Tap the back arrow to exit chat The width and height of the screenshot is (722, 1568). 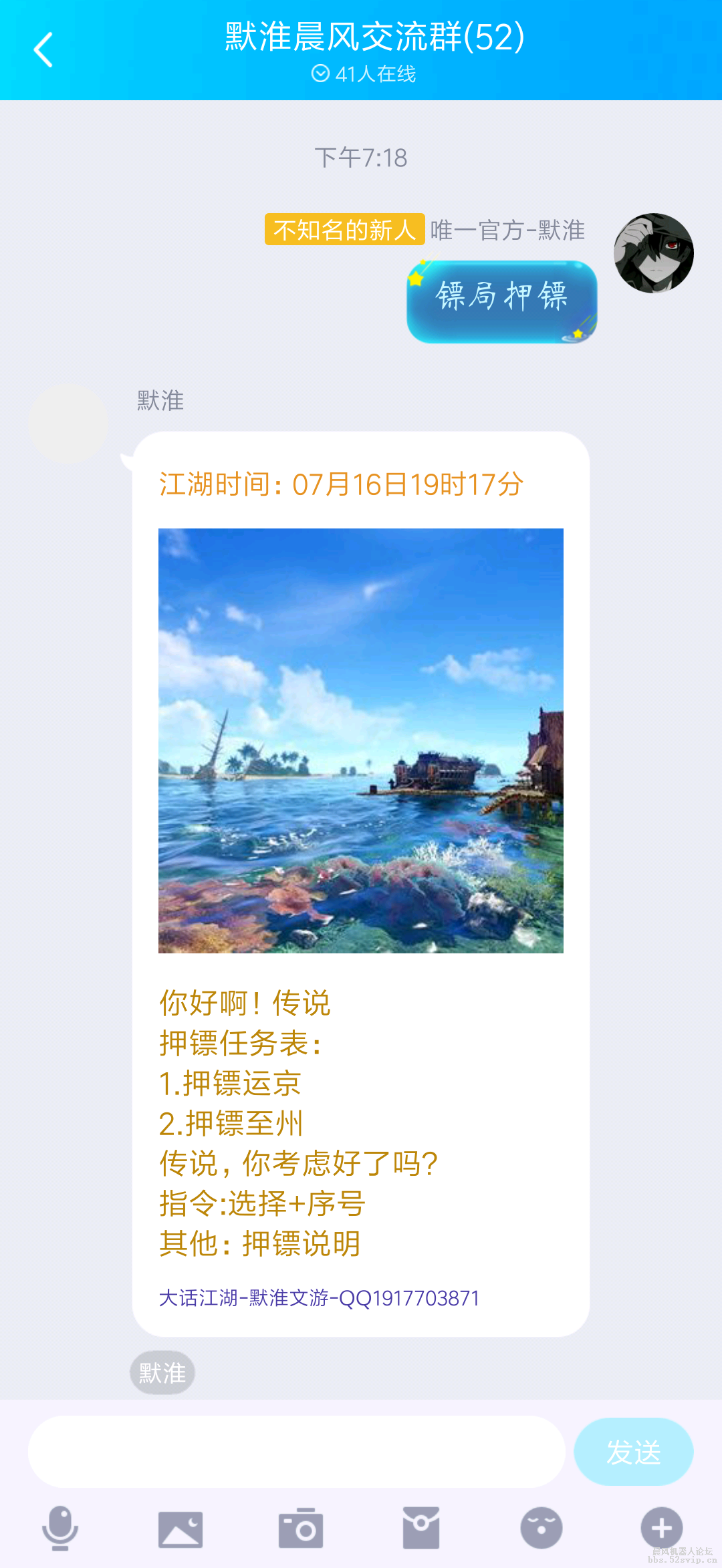click(x=43, y=51)
